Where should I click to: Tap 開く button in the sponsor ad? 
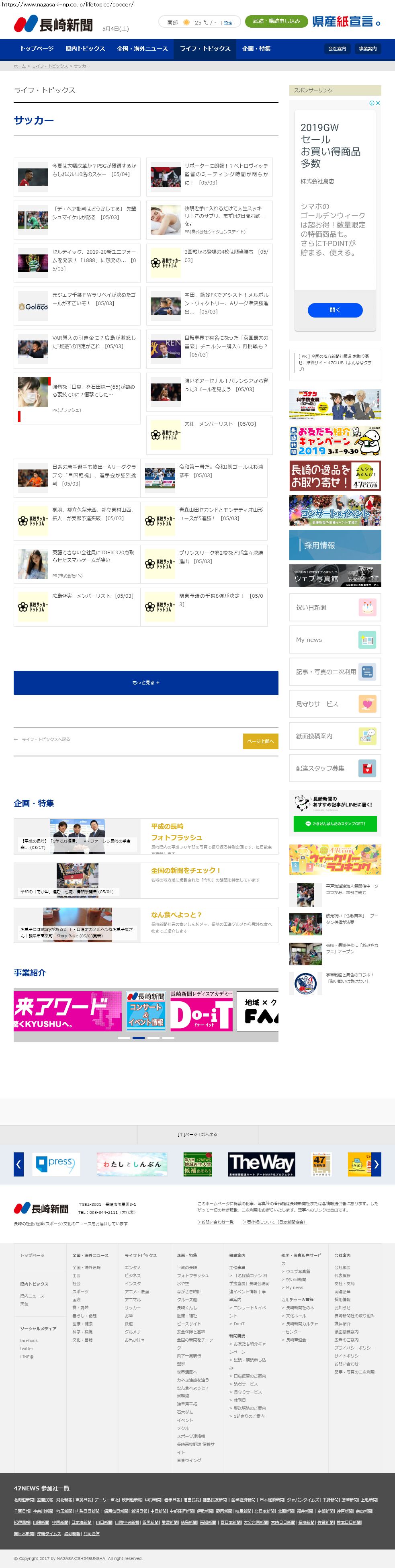pyautogui.click(x=335, y=310)
